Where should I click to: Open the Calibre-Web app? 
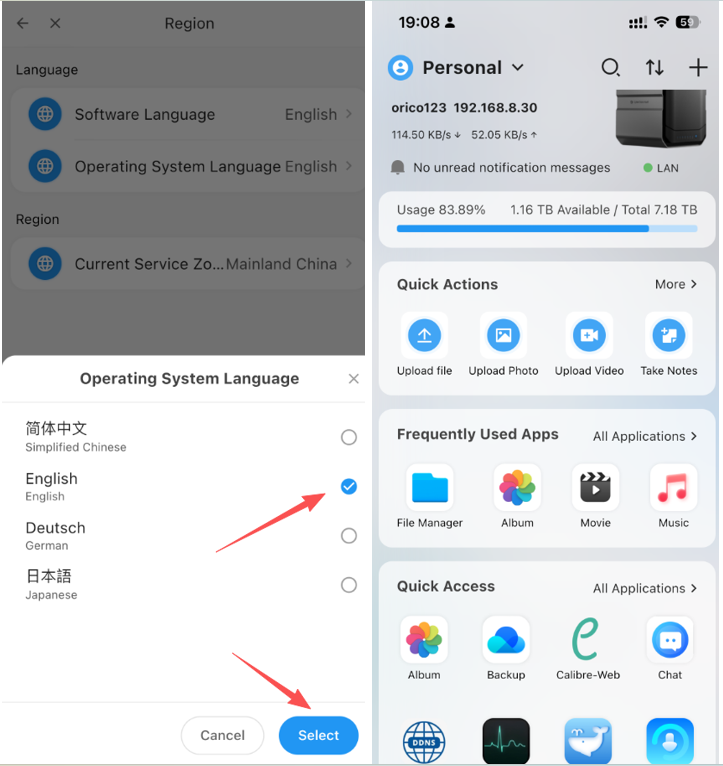(588, 649)
